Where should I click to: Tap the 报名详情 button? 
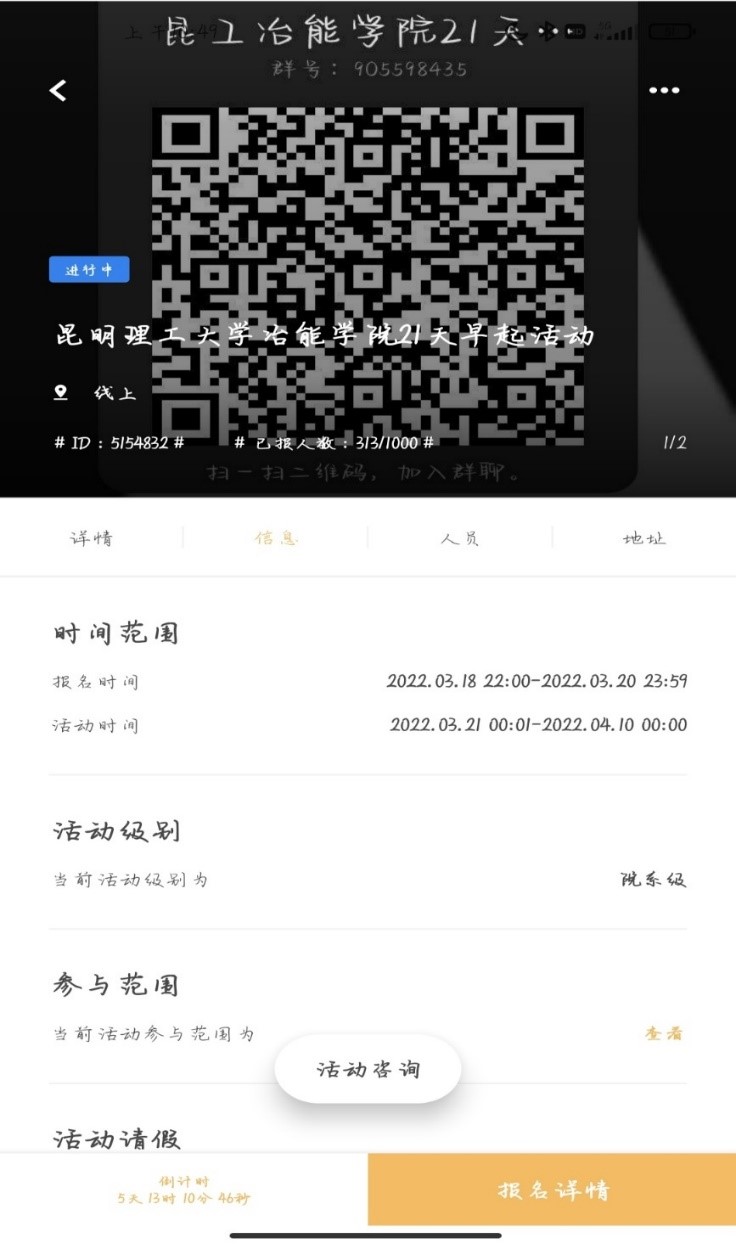coord(552,1190)
